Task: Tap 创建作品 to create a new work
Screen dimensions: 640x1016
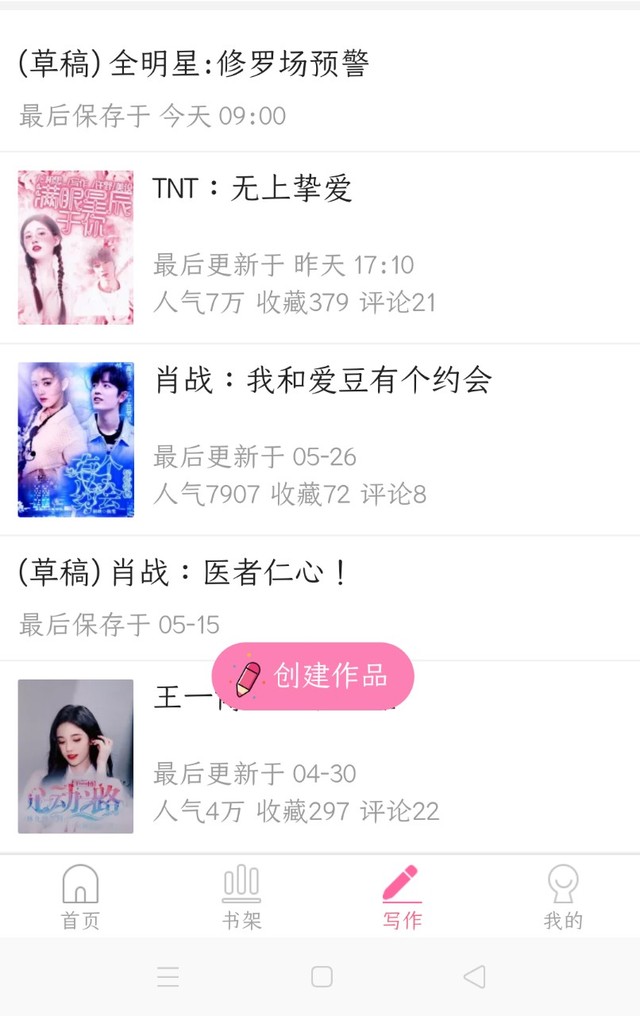Action: (x=313, y=676)
